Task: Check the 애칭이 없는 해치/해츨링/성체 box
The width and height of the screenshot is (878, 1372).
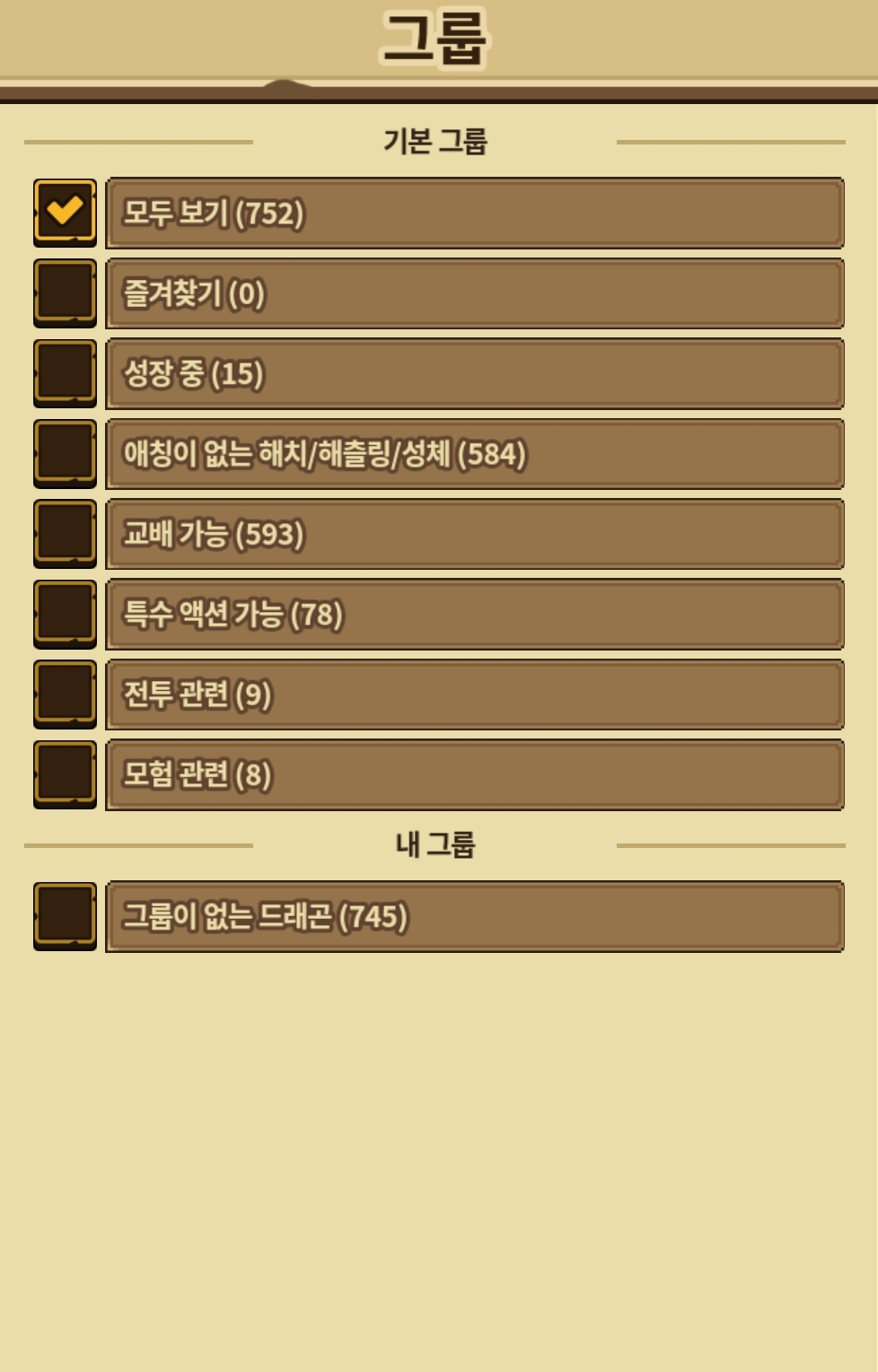Action: pos(65,453)
